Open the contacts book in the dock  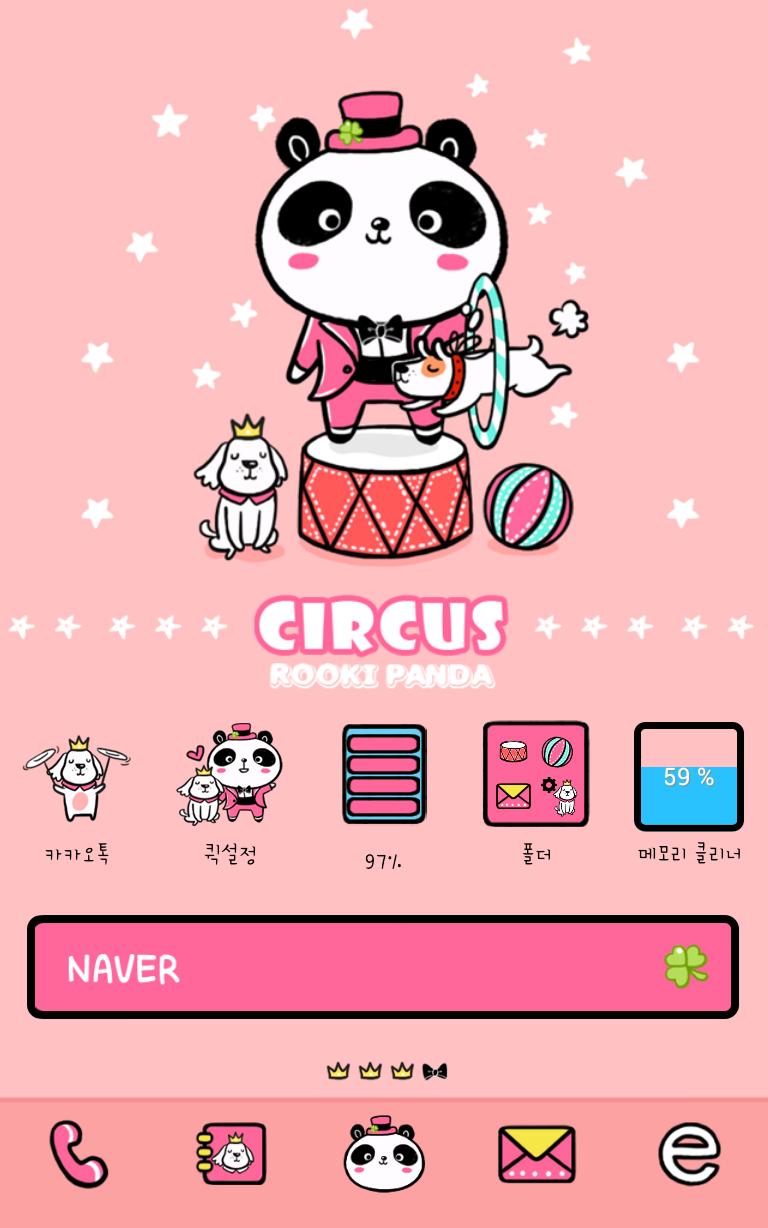[231, 1154]
